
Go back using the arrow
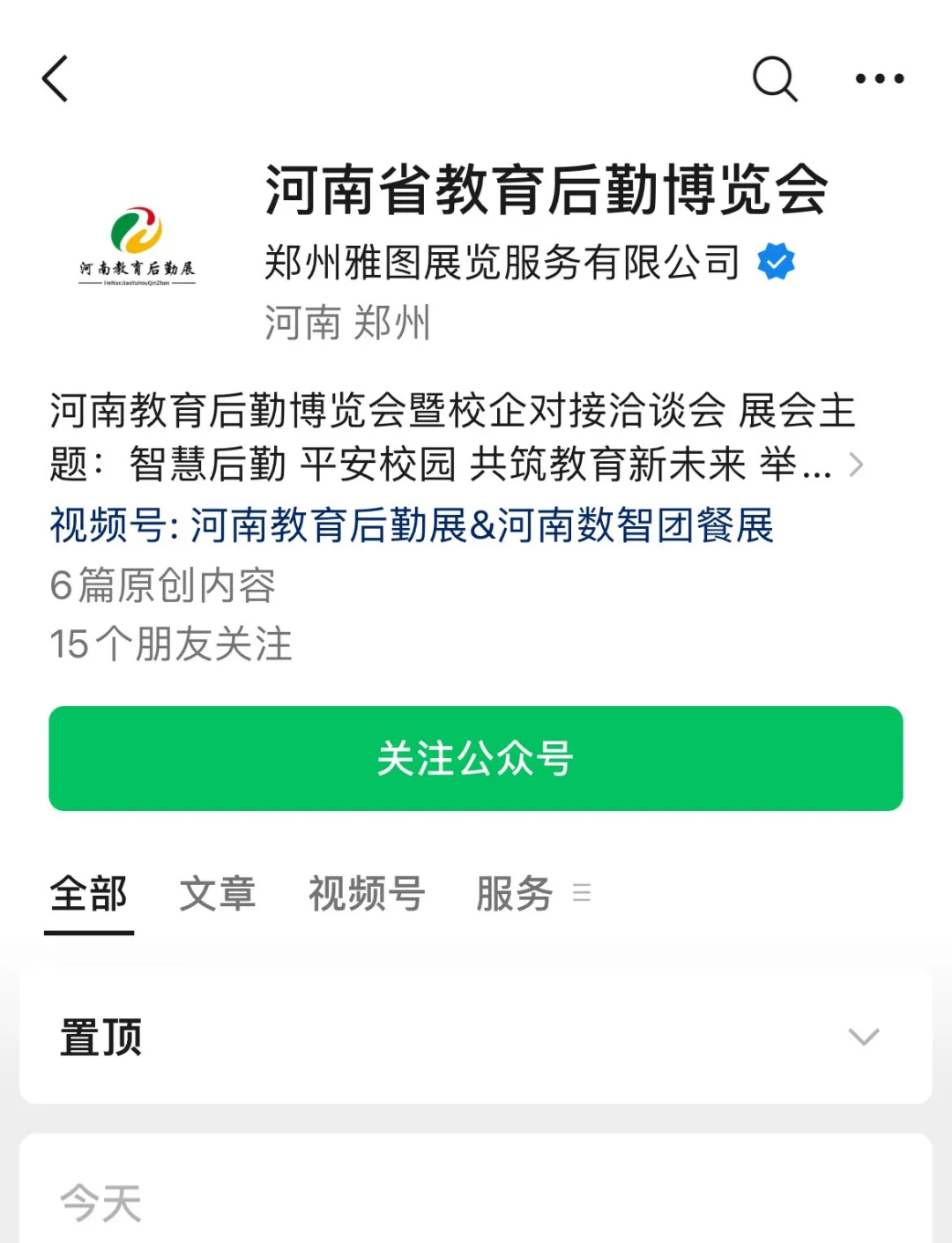click(56, 78)
